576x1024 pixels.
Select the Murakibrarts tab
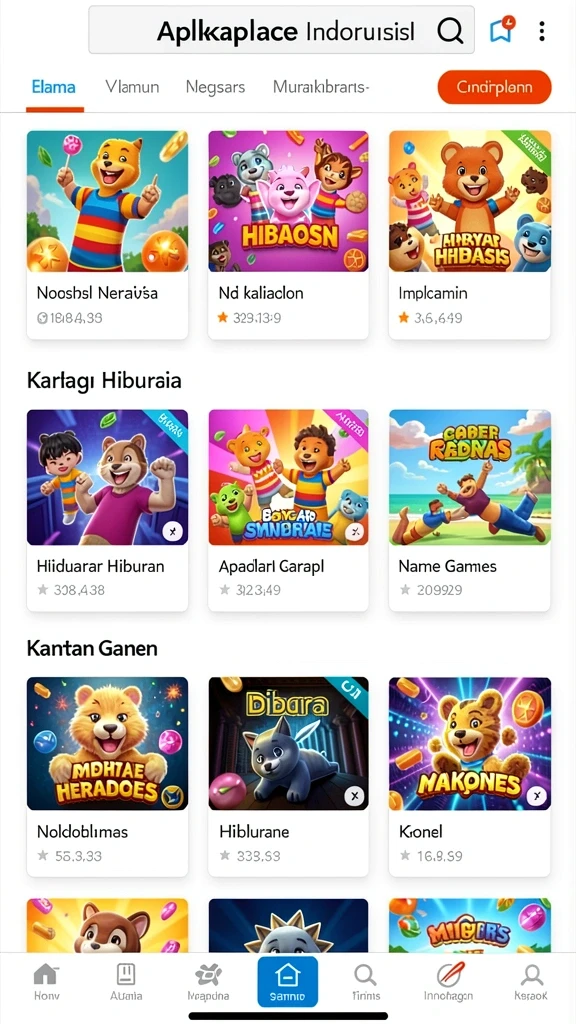click(321, 87)
